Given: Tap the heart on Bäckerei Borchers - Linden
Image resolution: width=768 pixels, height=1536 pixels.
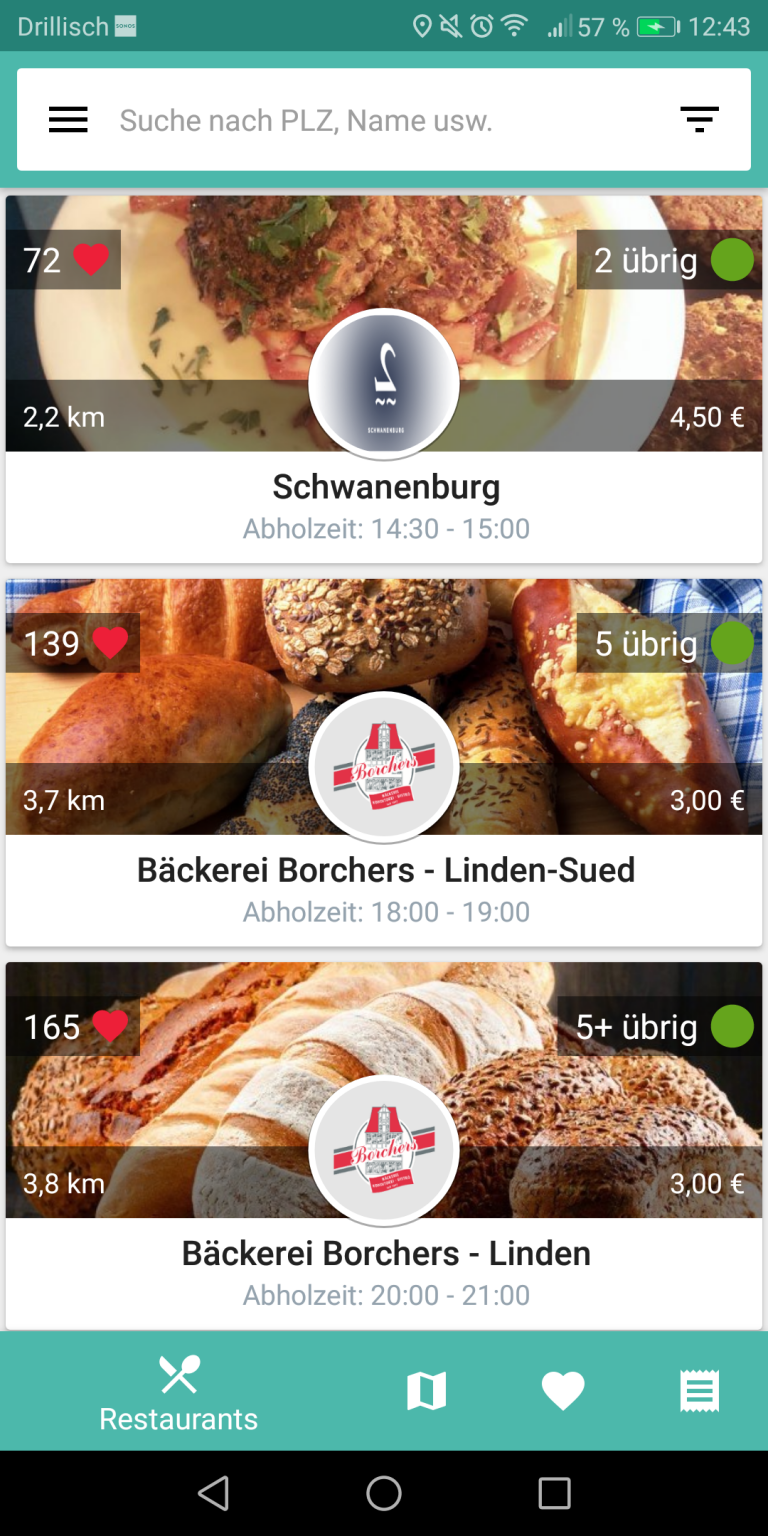Looking at the screenshot, I should (110, 1026).
